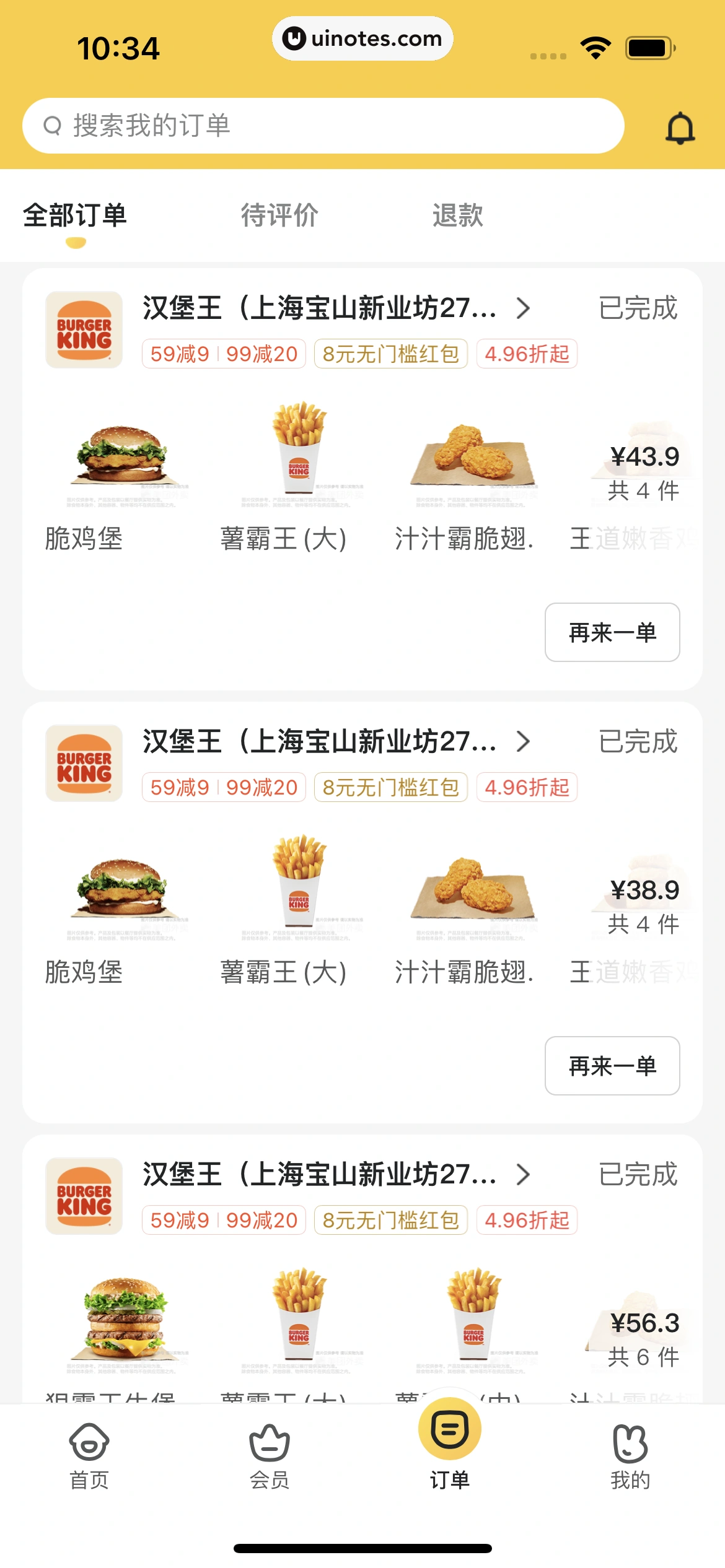
Task: Tap 再来一单 on the ¥43.9 order
Action: 612,632
